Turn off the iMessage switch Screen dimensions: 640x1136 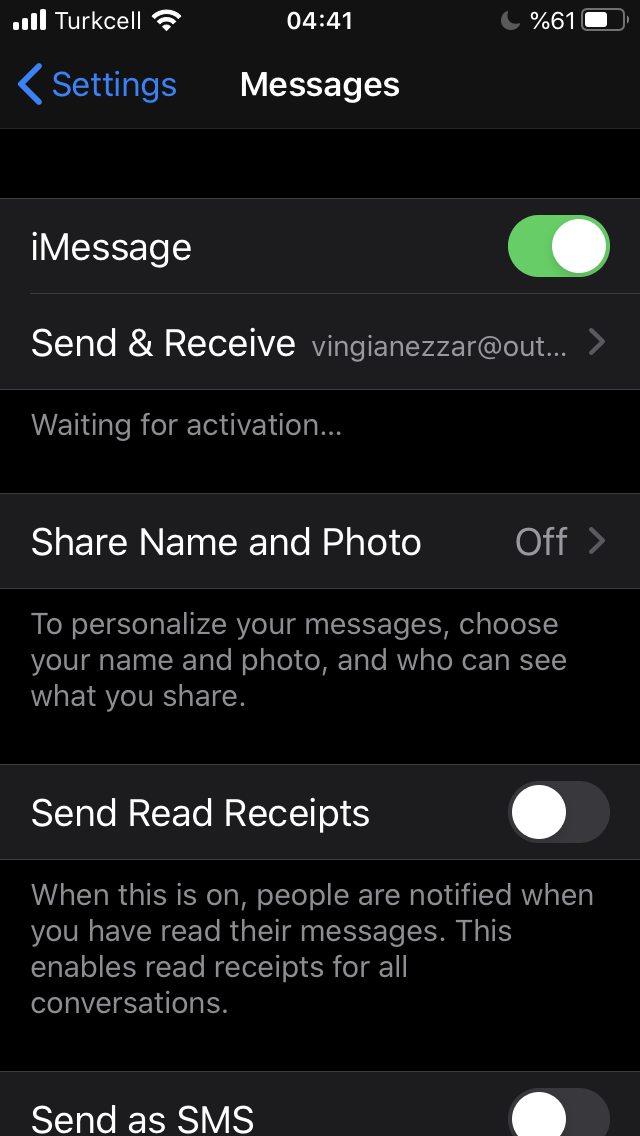(558, 246)
